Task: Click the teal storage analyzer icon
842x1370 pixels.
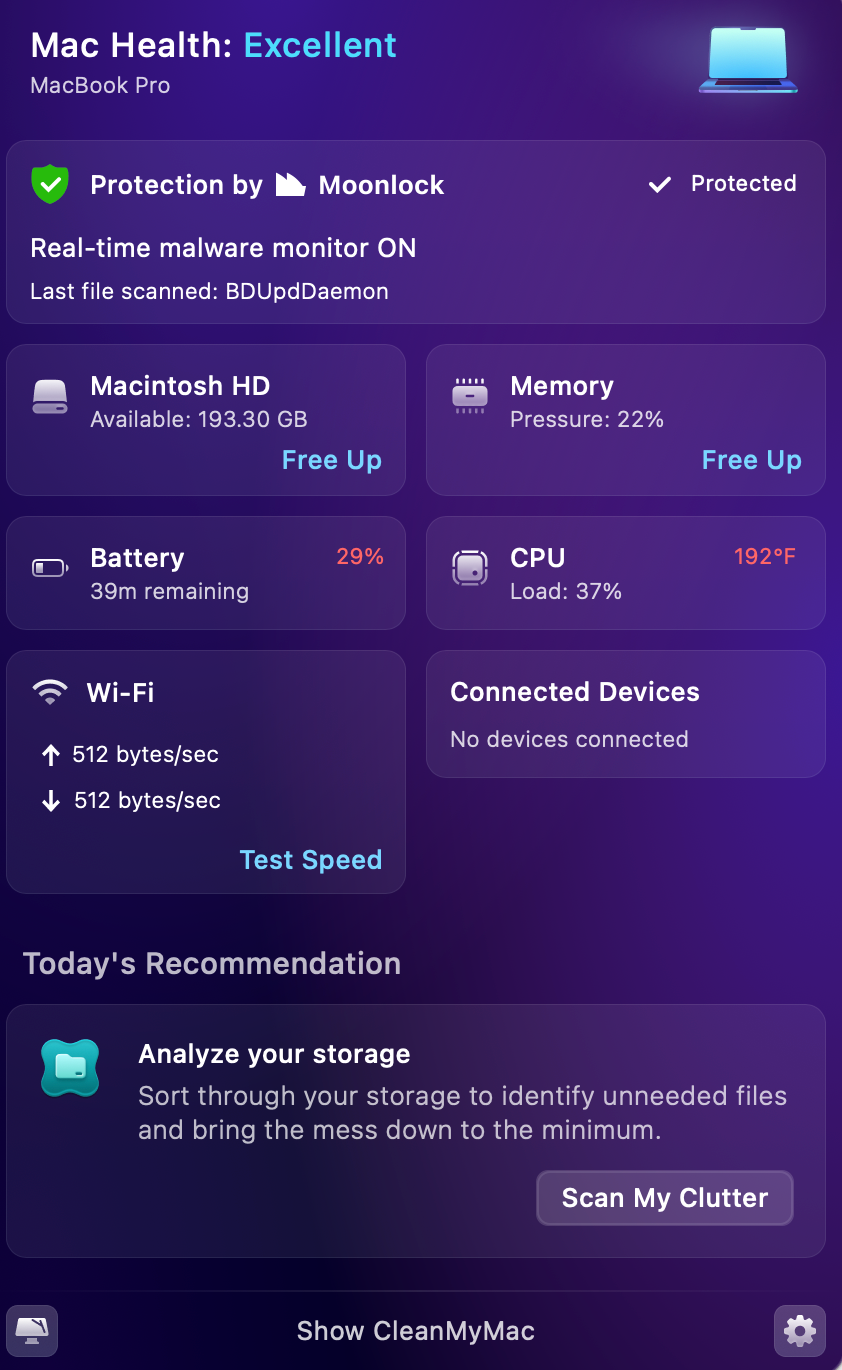Action: (x=70, y=1068)
